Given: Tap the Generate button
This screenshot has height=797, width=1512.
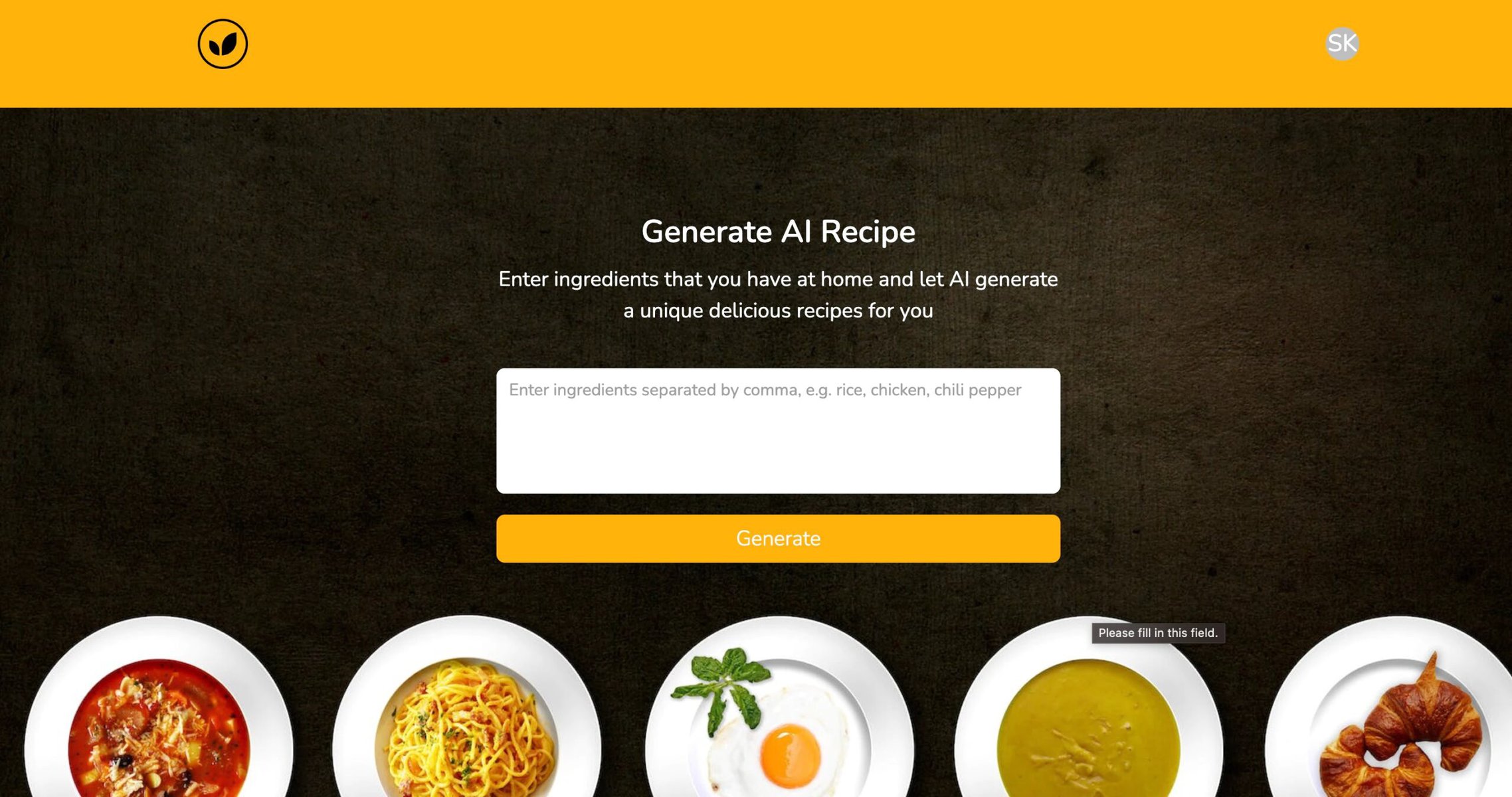Looking at the screenshot, I should coord(778,538).
